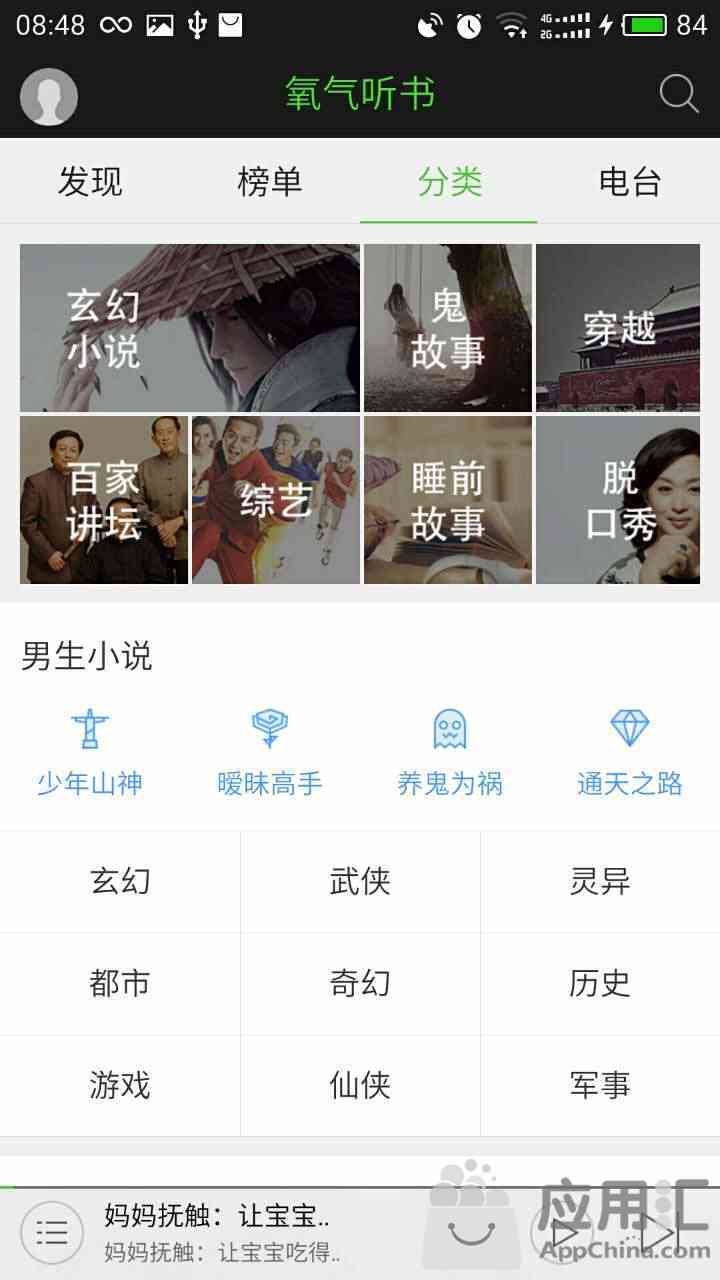
Task: Select the 武侠 genre
Action: (360, 881)
